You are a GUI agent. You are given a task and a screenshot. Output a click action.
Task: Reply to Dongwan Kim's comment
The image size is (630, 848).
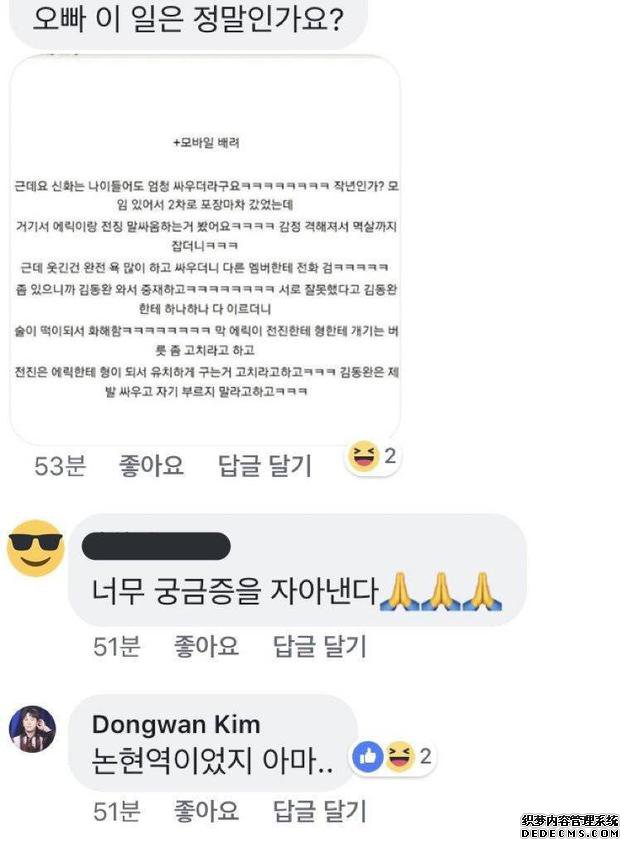click(320, 809)
